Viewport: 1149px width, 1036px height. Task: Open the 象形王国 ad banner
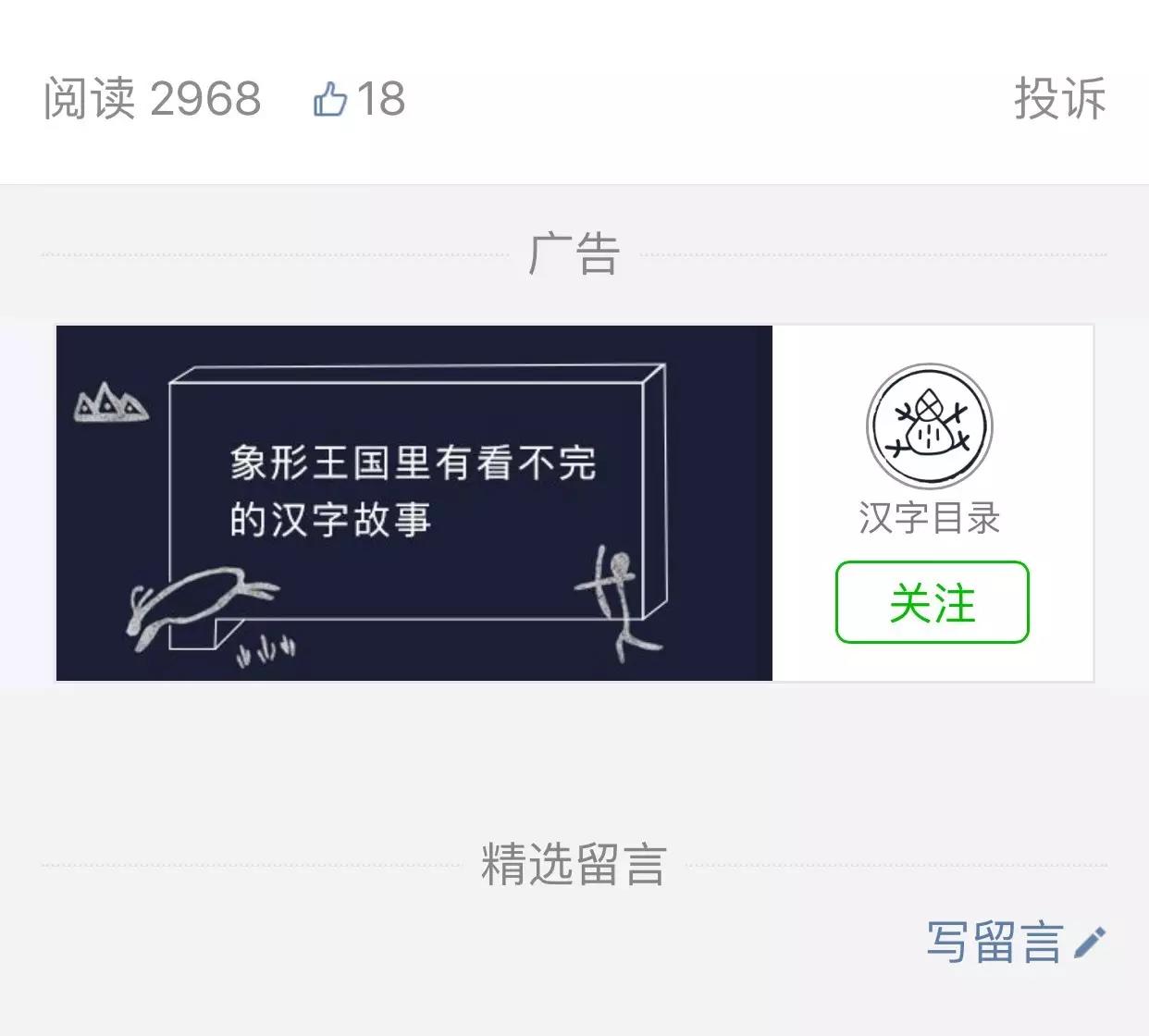(x=414, y=503)
